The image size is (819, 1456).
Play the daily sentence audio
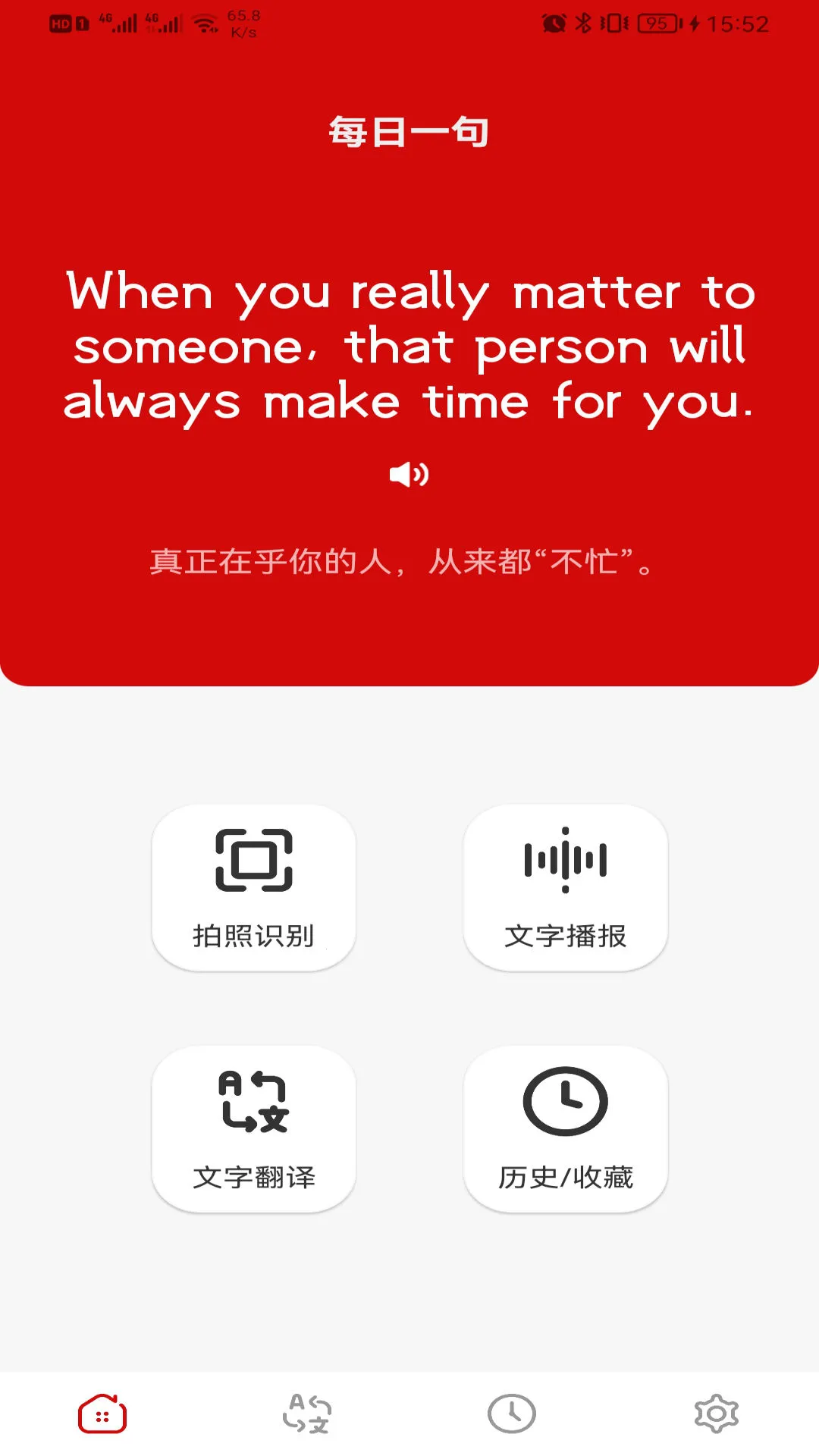[x=409, y=475]
